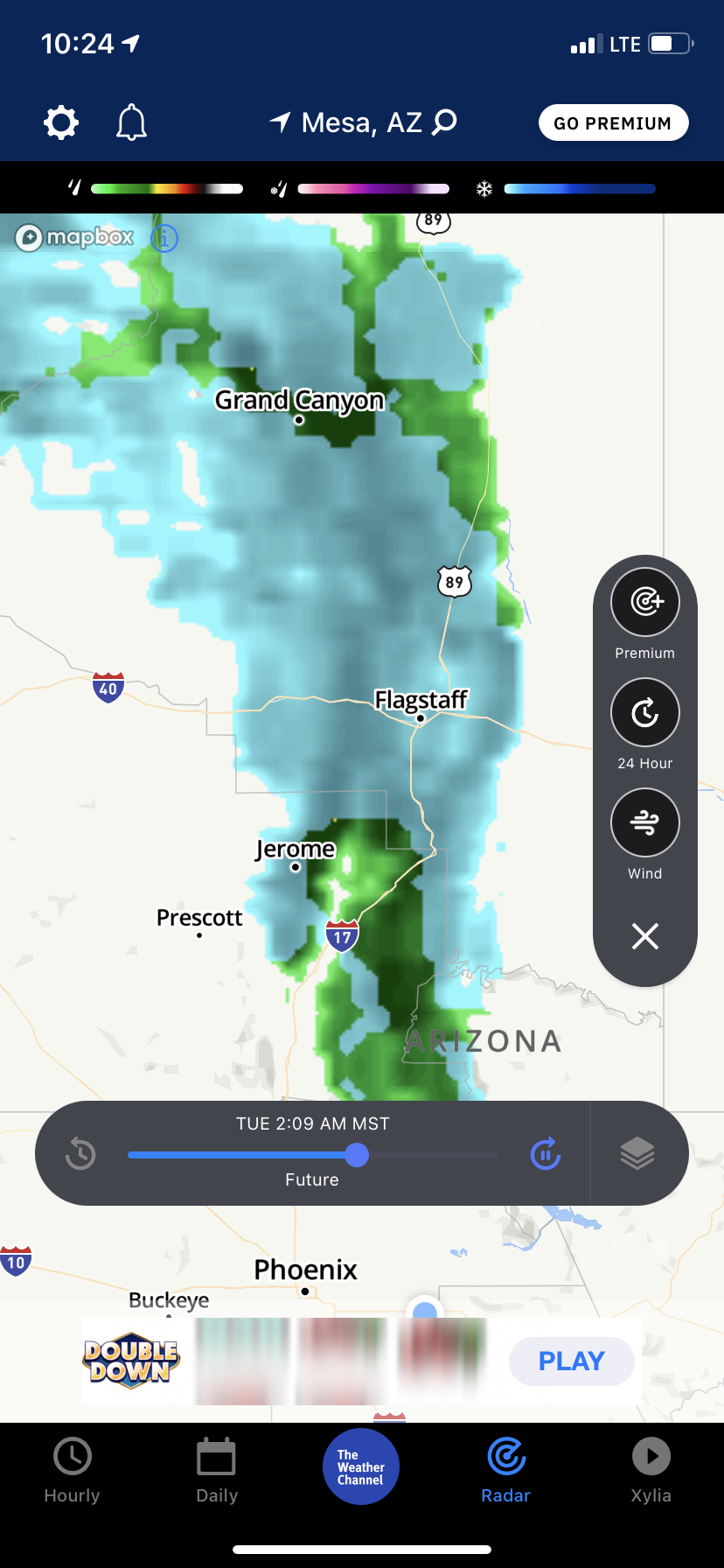Screen dimensions: 724x1568
Task: Open the map layers menu
Action: pos(637,1153)
